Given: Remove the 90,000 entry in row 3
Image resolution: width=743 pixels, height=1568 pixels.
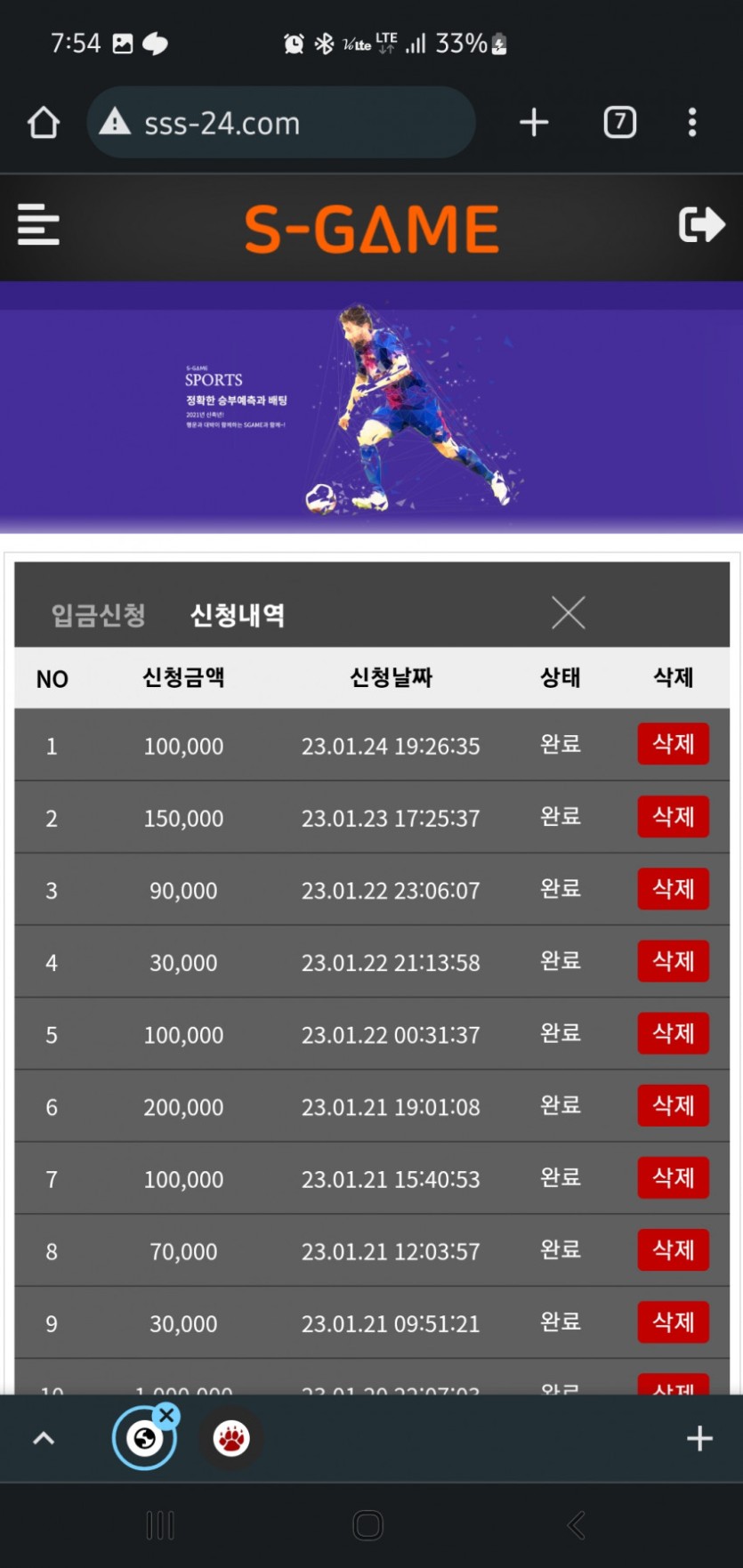Looking at the screenshot, I should point(673,889).
